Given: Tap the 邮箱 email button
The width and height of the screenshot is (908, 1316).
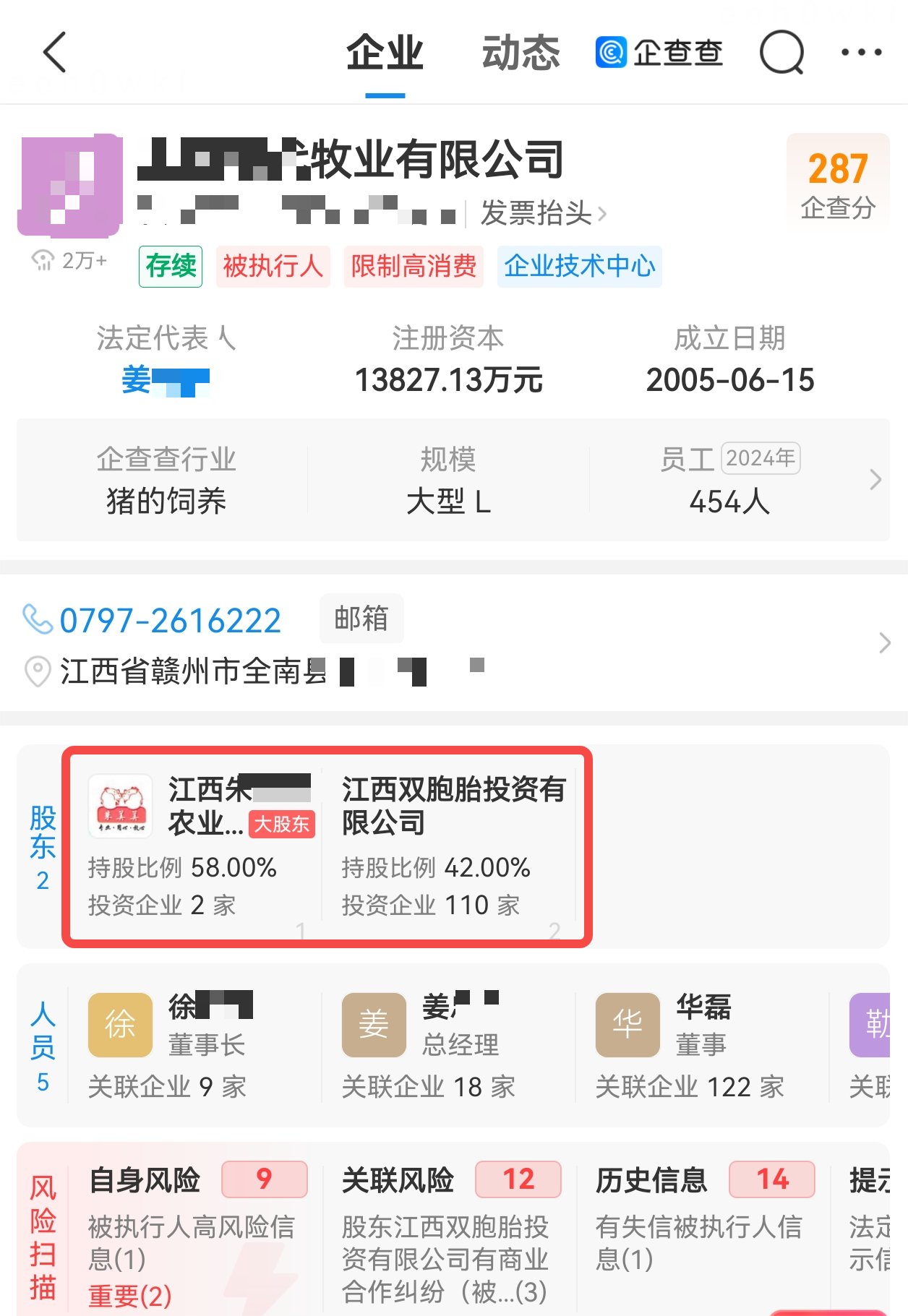Looking at the screenshot, I should [361, 619].
